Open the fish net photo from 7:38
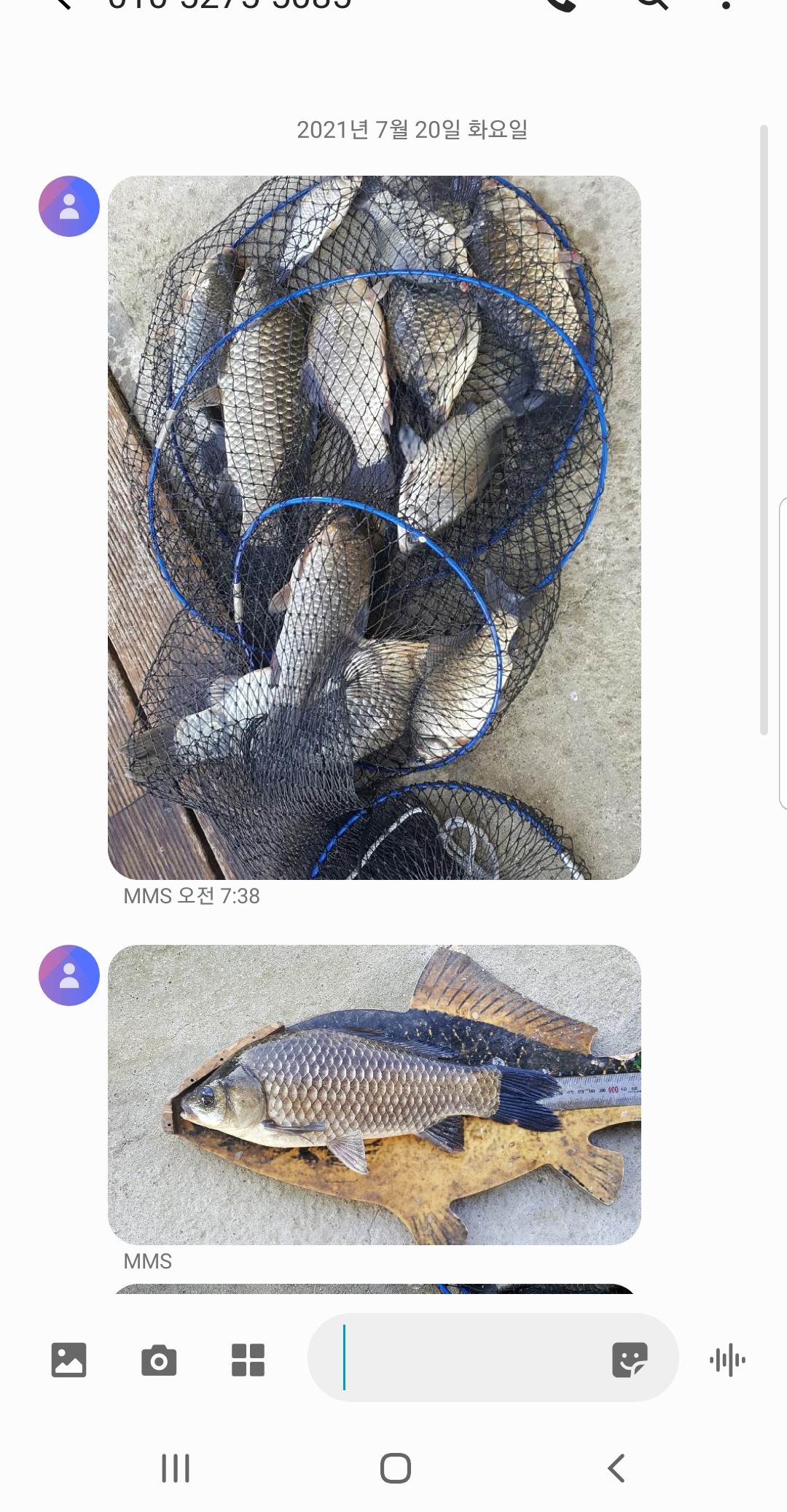The image size is (787, 1512). pos(374,527)
